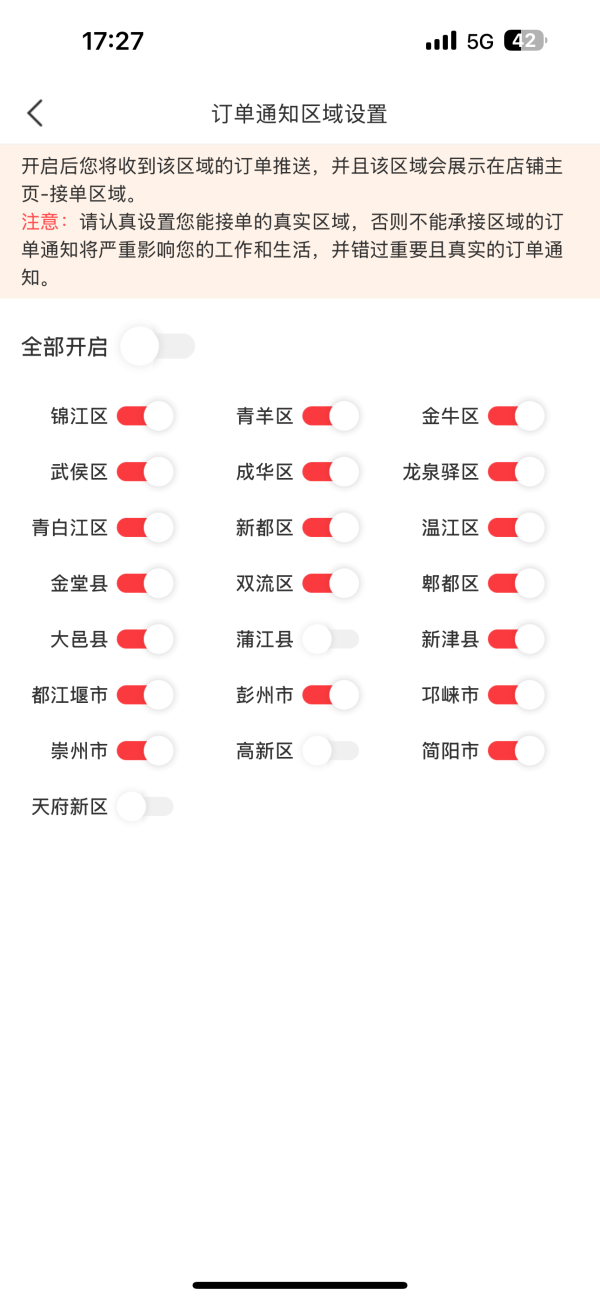Switch off 双流区 order area
Image resolution: width=600 pixels, height=1300 pixels.
(330, 583)
